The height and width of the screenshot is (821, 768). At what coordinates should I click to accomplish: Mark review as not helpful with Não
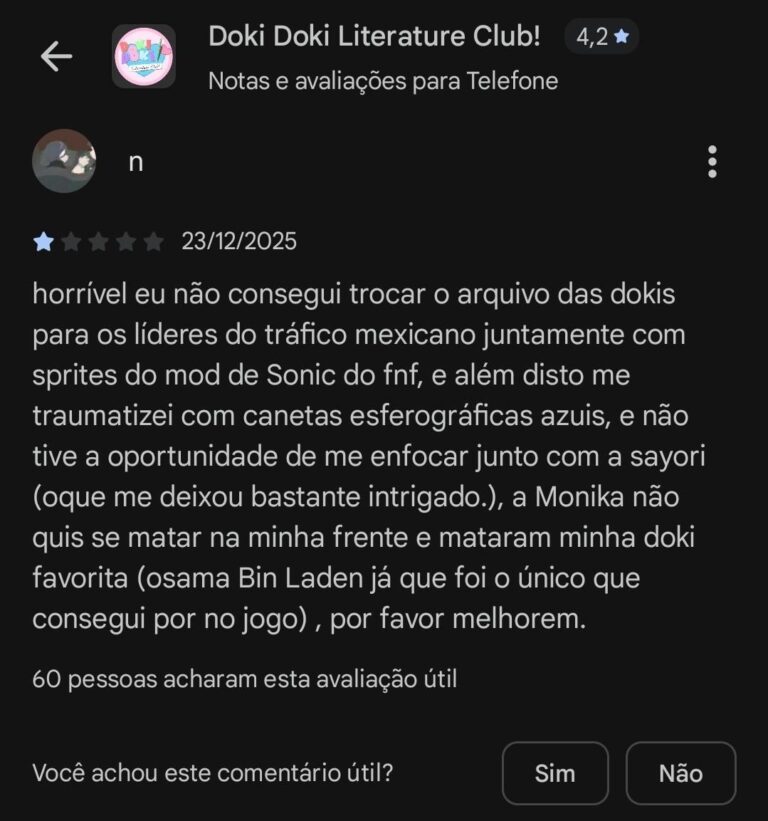681,773
